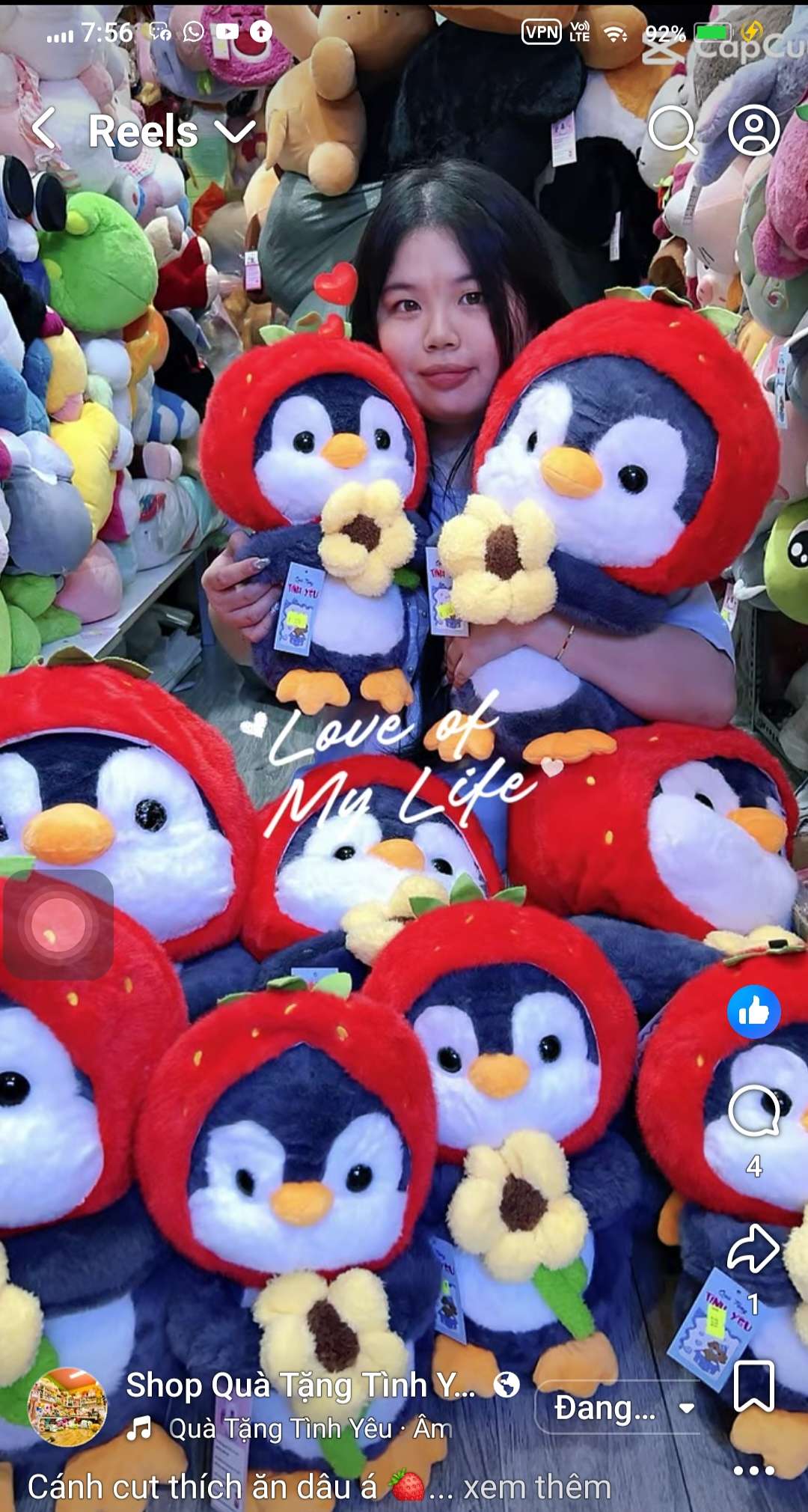
Task: Open the Quà Tặng Tình Yêu audio
Action: pyautogui.click(x=292, y=1429)
